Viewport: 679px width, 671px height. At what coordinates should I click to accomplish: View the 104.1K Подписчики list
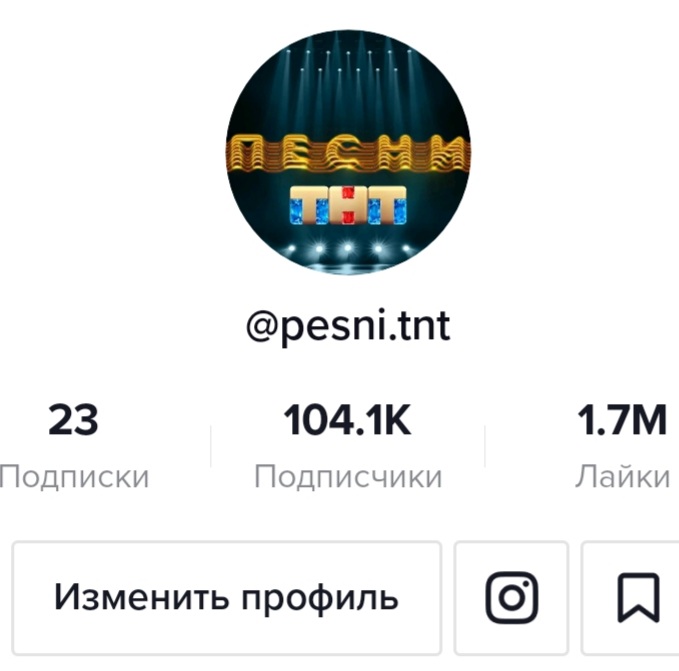pyautogui.click(x=347, y=446)
